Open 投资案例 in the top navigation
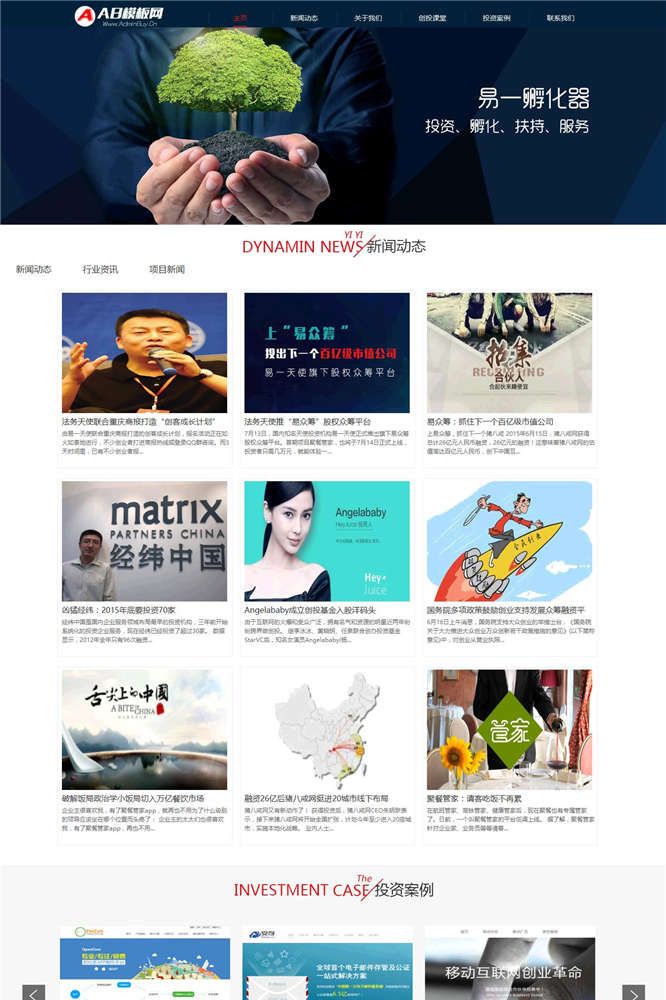Screen dimensions: 666x1000 pos(496,18)
